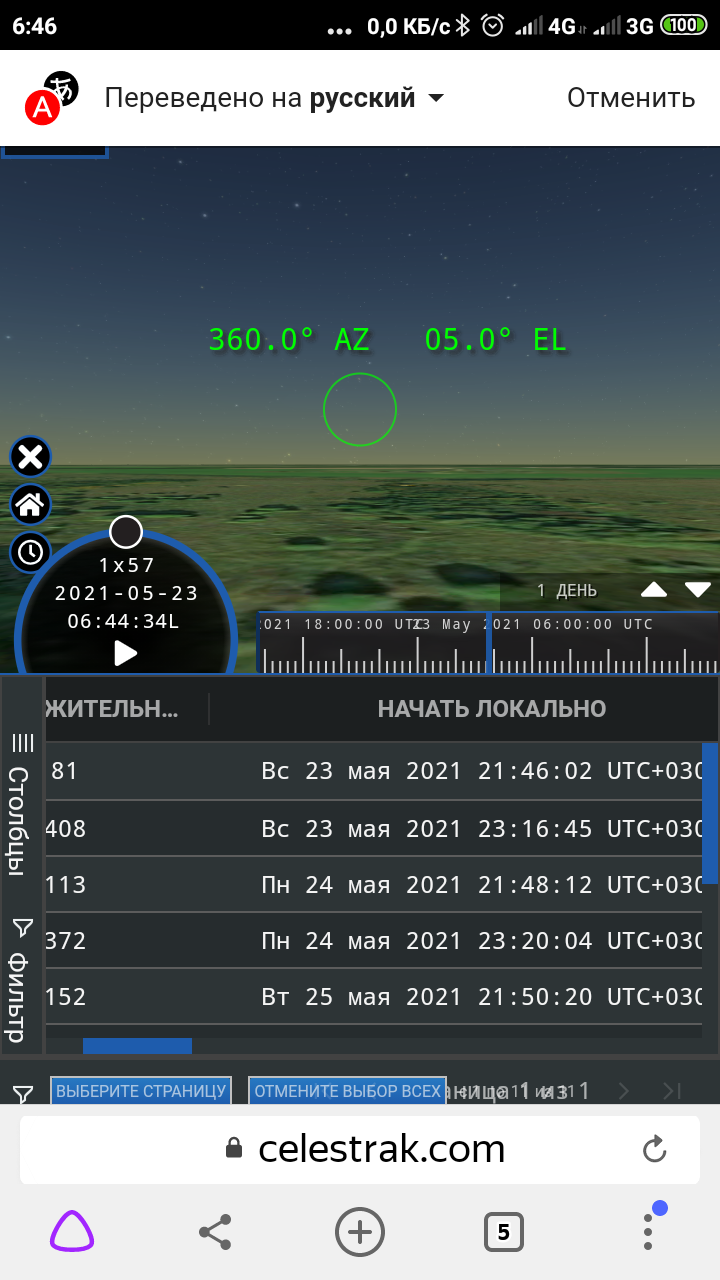This screenshot has height=1280, width=720.
Task: Tap the home icon in the viewer
Action: tap(30, 505)
